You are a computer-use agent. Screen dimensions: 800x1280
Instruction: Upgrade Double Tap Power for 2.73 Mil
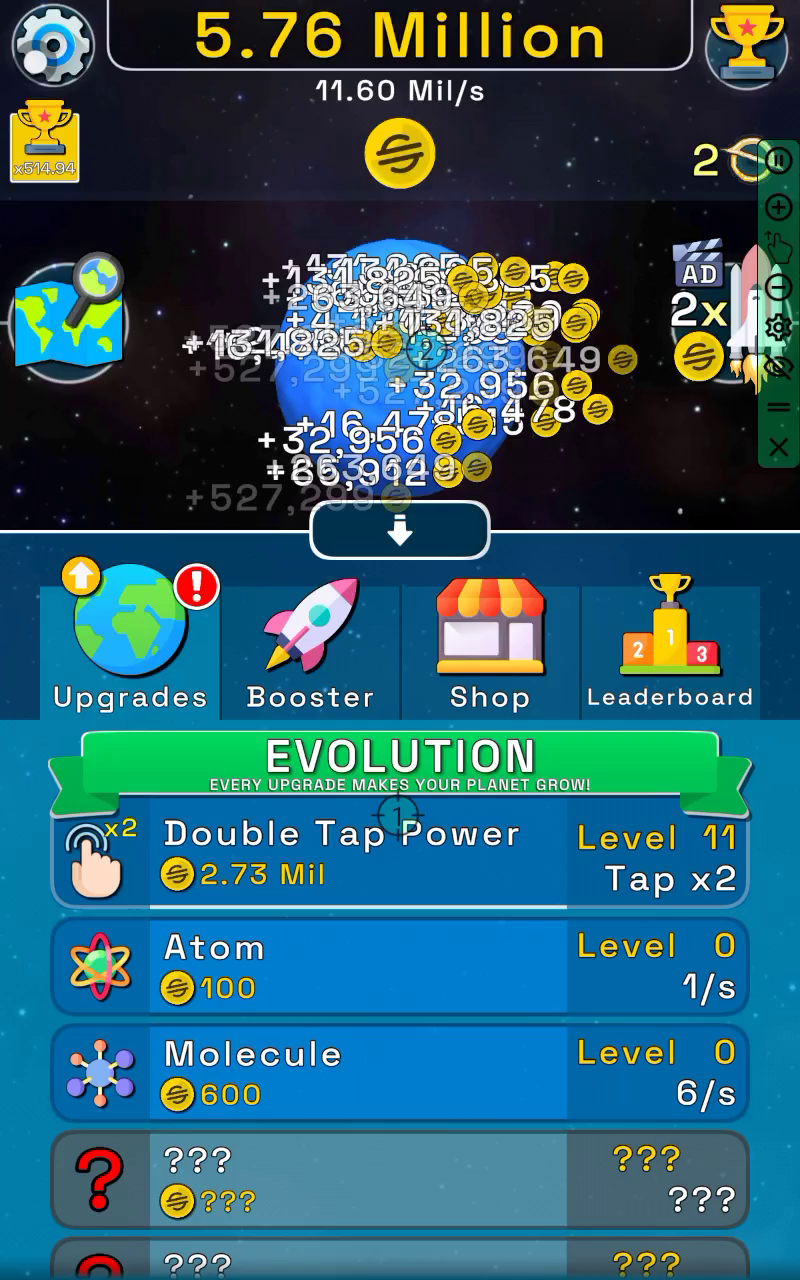tap(400, 855)
